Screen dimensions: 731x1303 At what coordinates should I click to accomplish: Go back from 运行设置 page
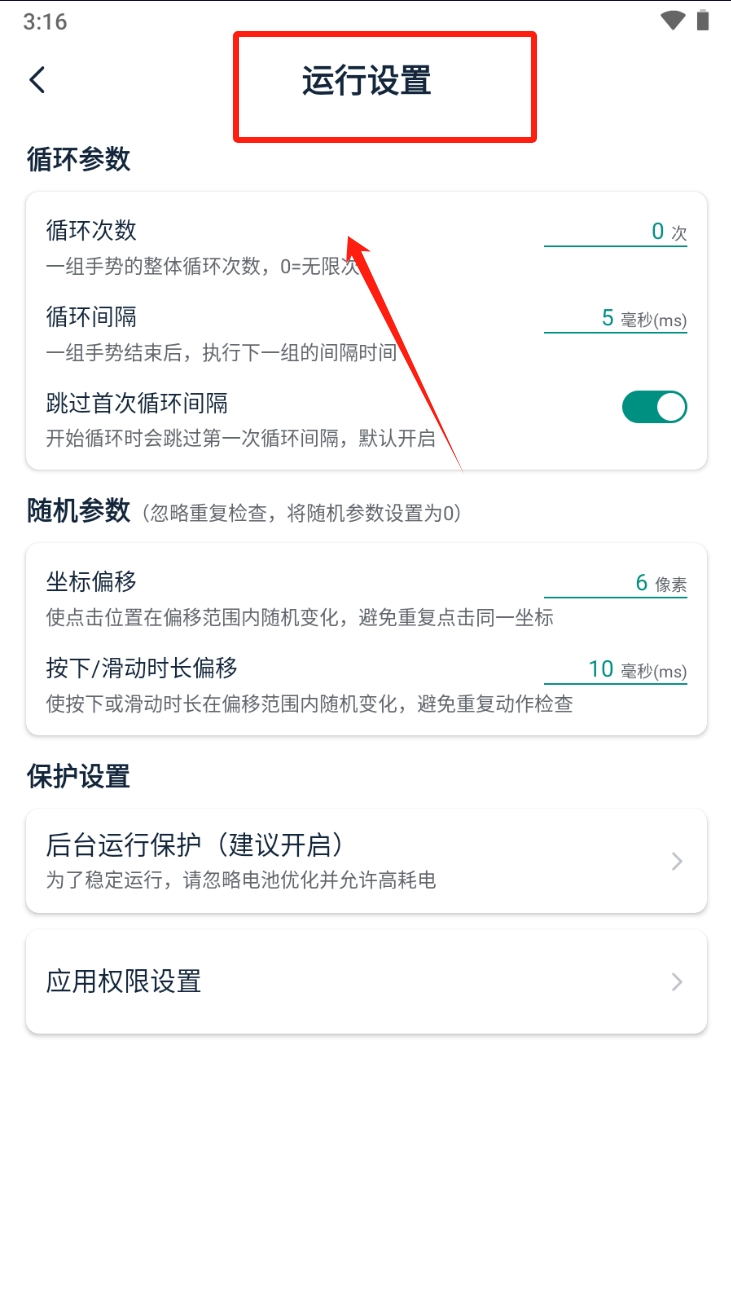[38, 80]
